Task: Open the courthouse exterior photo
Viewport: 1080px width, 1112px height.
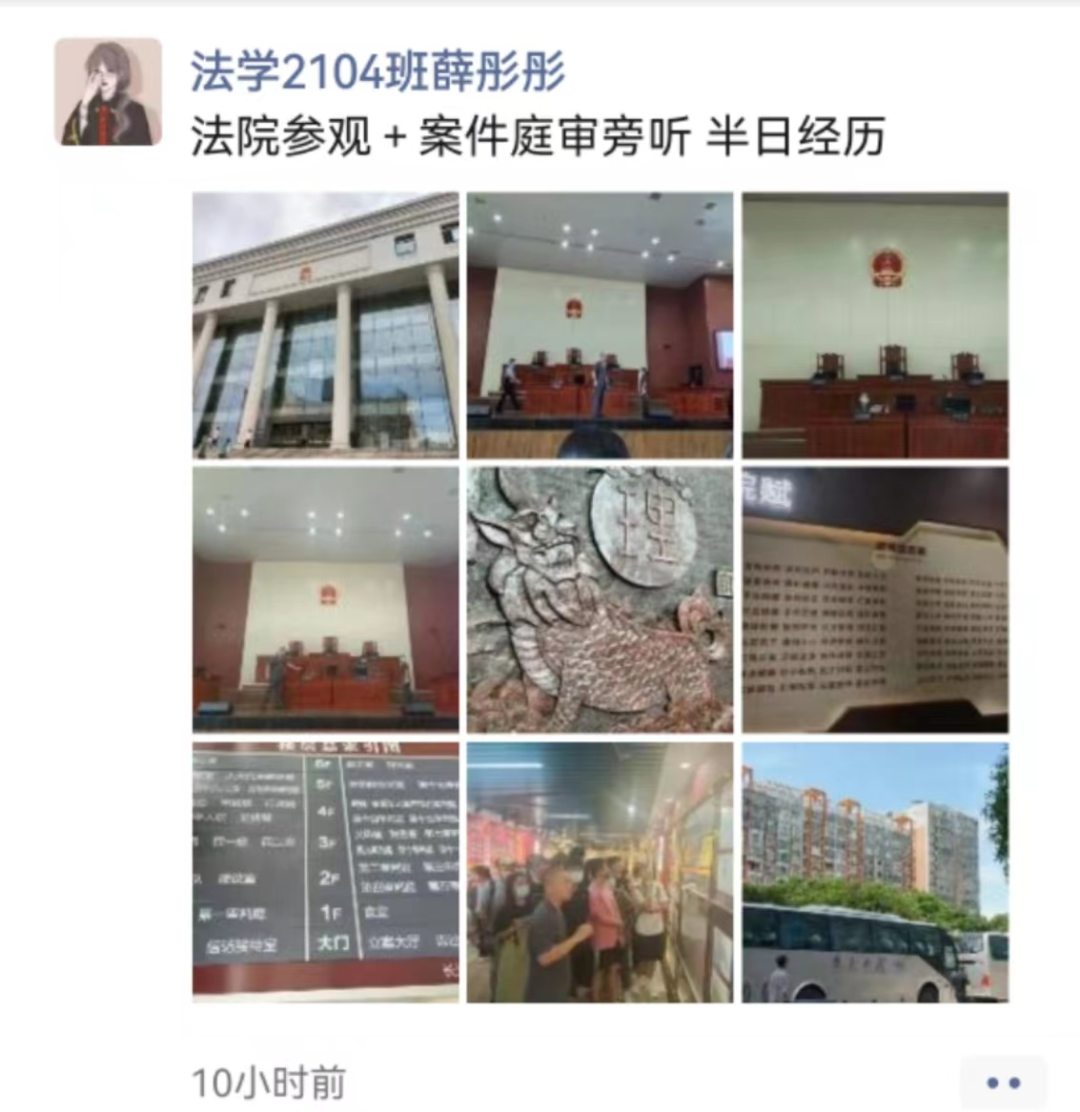Action: click(325, 325)
